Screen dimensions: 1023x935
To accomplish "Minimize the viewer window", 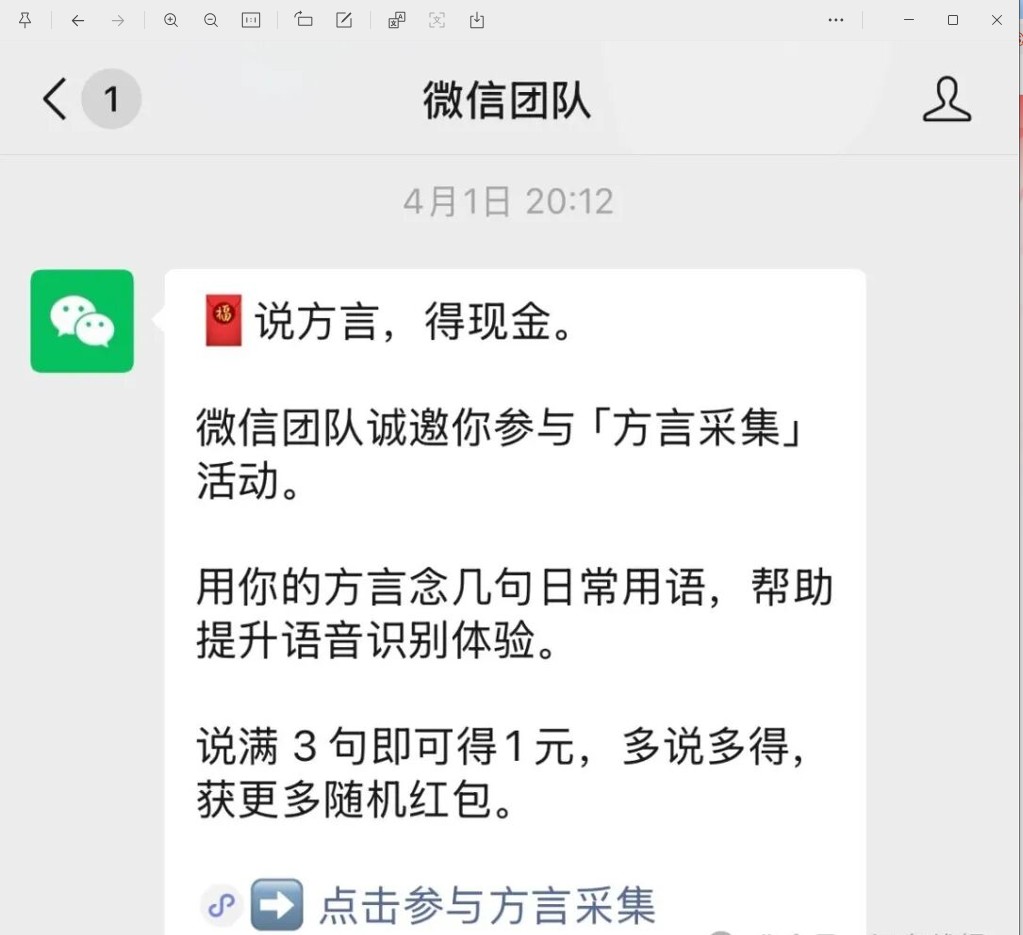I will point(909,20).
